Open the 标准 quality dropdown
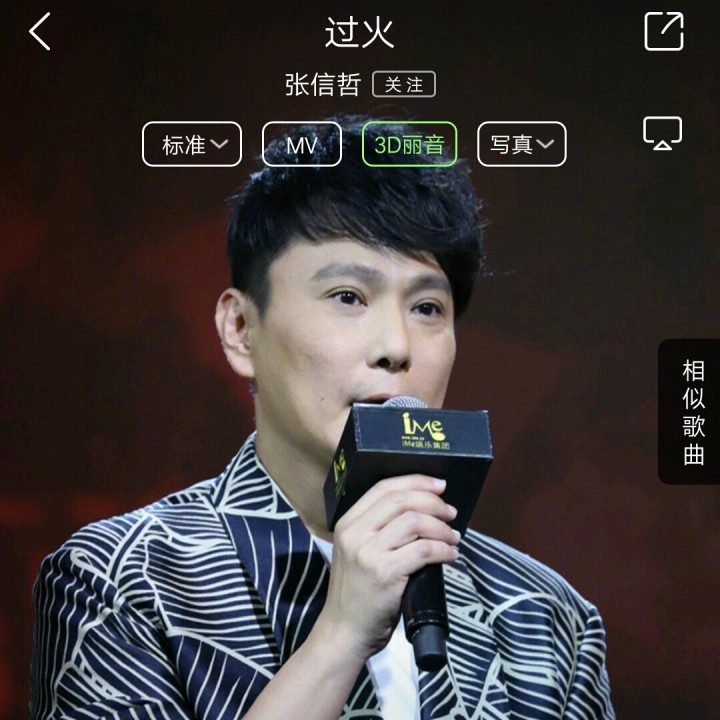Screen dimensions: 720x720 coord(192,144)
